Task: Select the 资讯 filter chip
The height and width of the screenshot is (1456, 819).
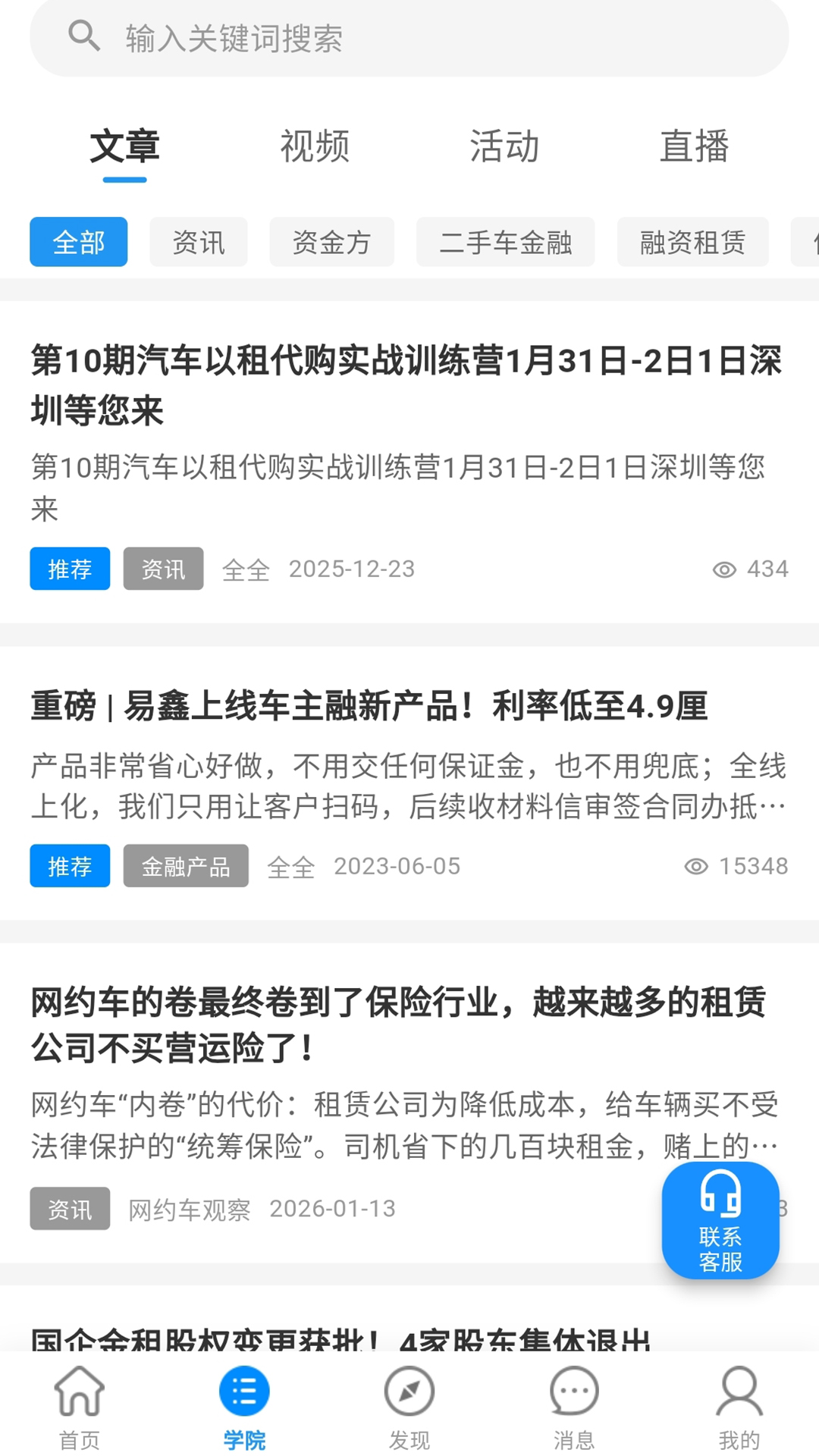Action: coord(198,242)
